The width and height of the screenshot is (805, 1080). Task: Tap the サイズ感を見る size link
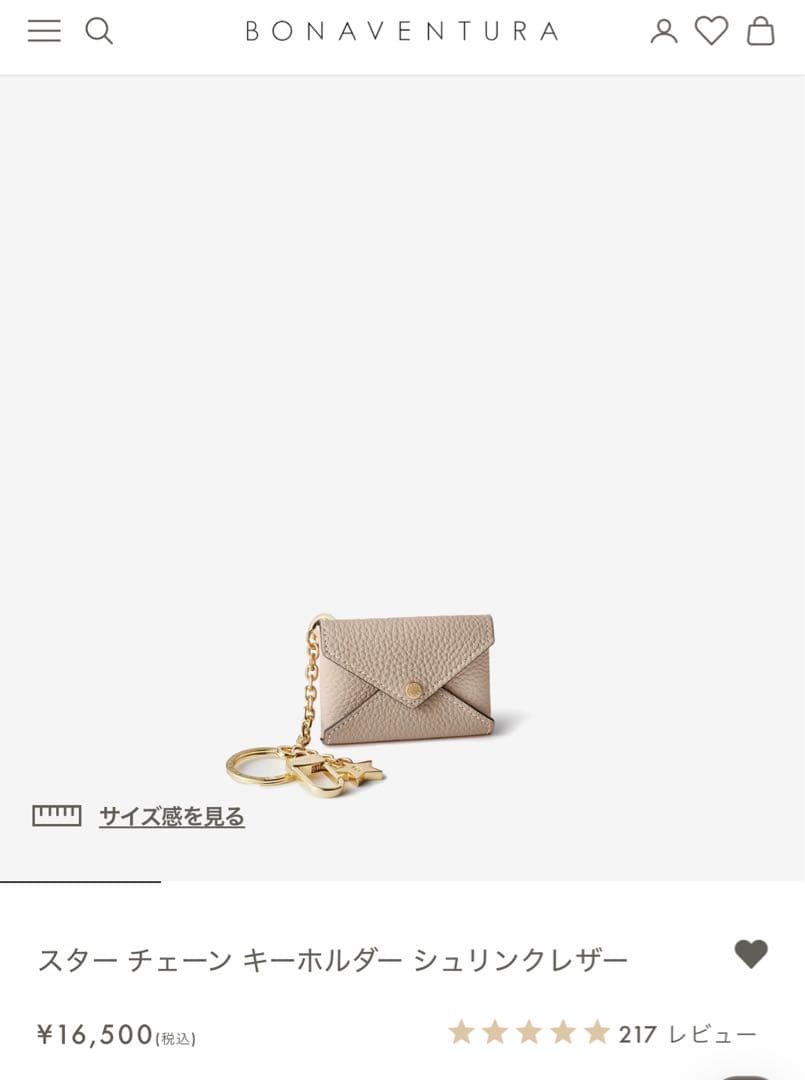coord(171,817)
